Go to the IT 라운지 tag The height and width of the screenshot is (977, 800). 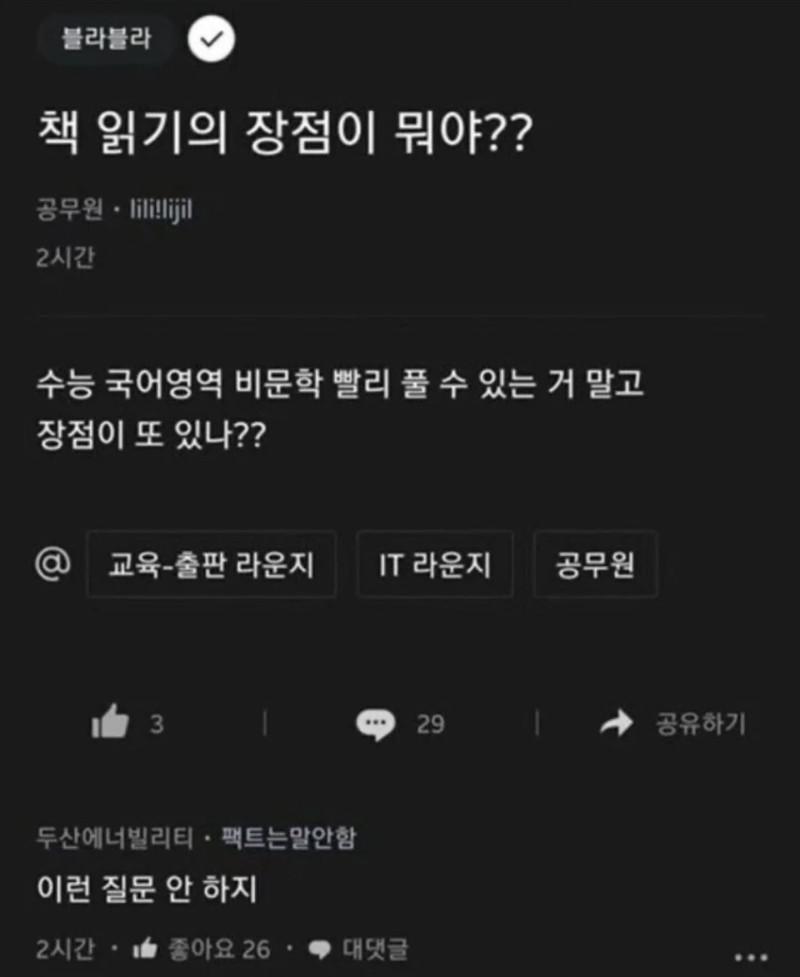tap(435, 565)
